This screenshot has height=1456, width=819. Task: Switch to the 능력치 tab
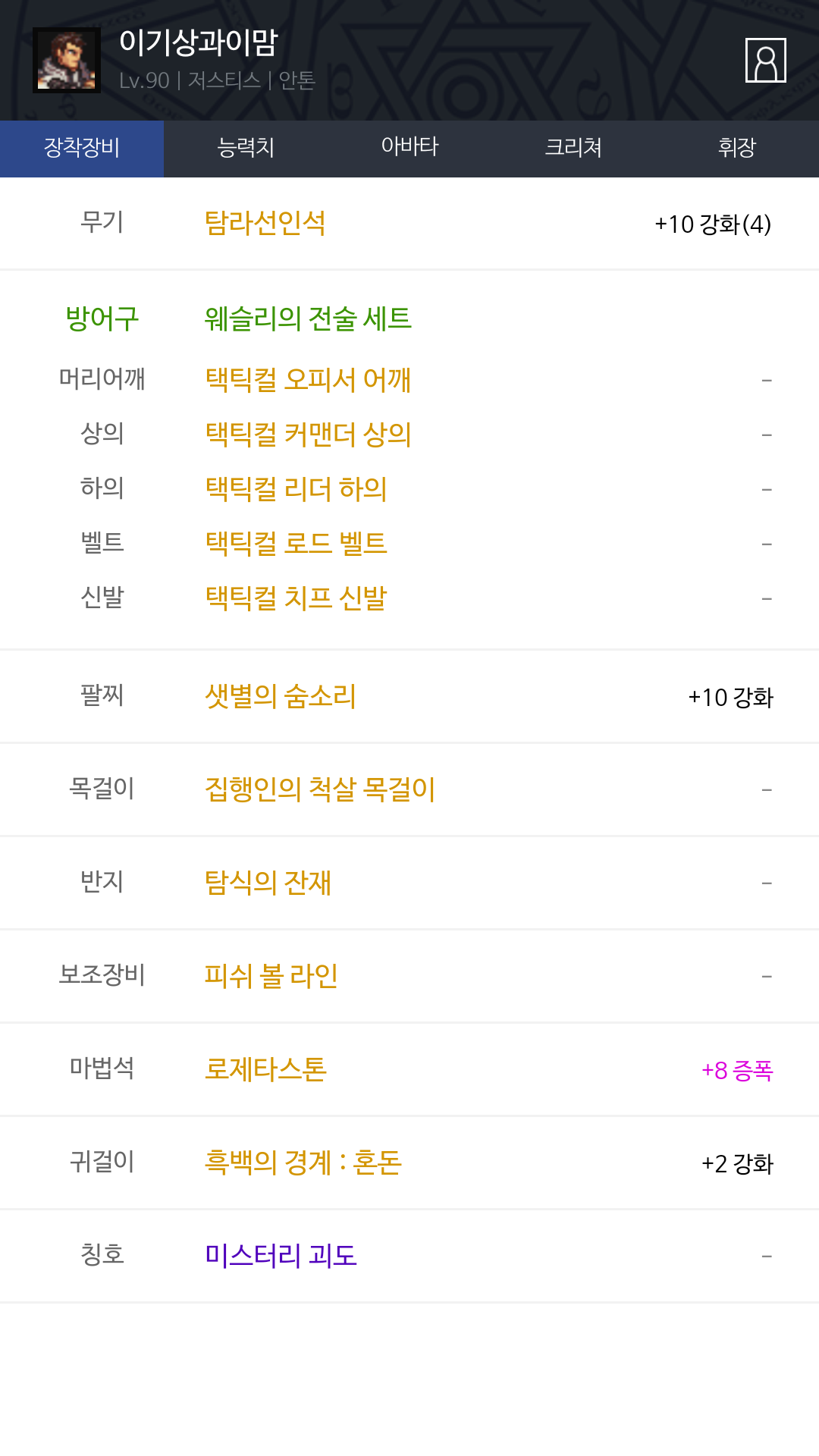[x=246, y=148]
